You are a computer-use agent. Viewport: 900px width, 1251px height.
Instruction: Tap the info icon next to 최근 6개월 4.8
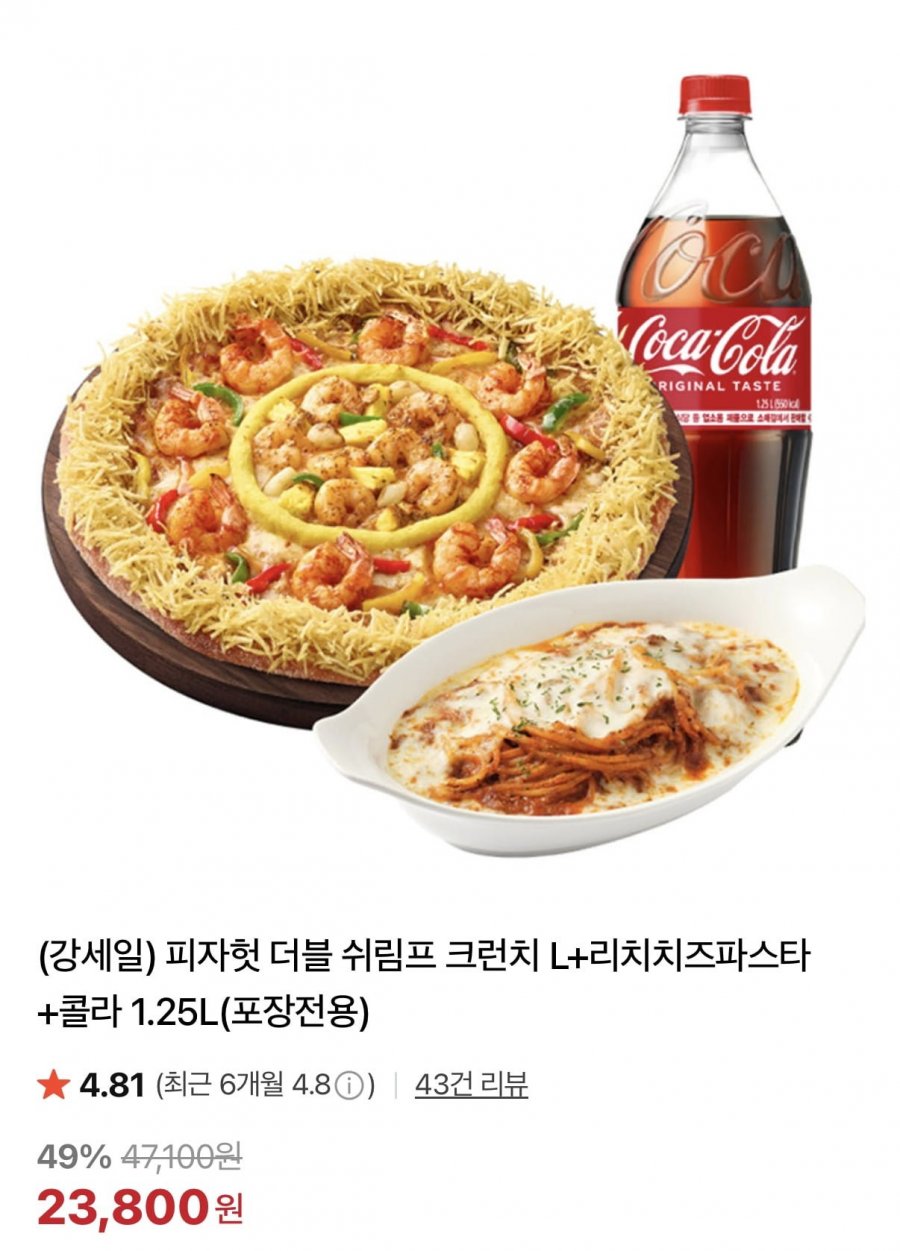(349, 1085)
